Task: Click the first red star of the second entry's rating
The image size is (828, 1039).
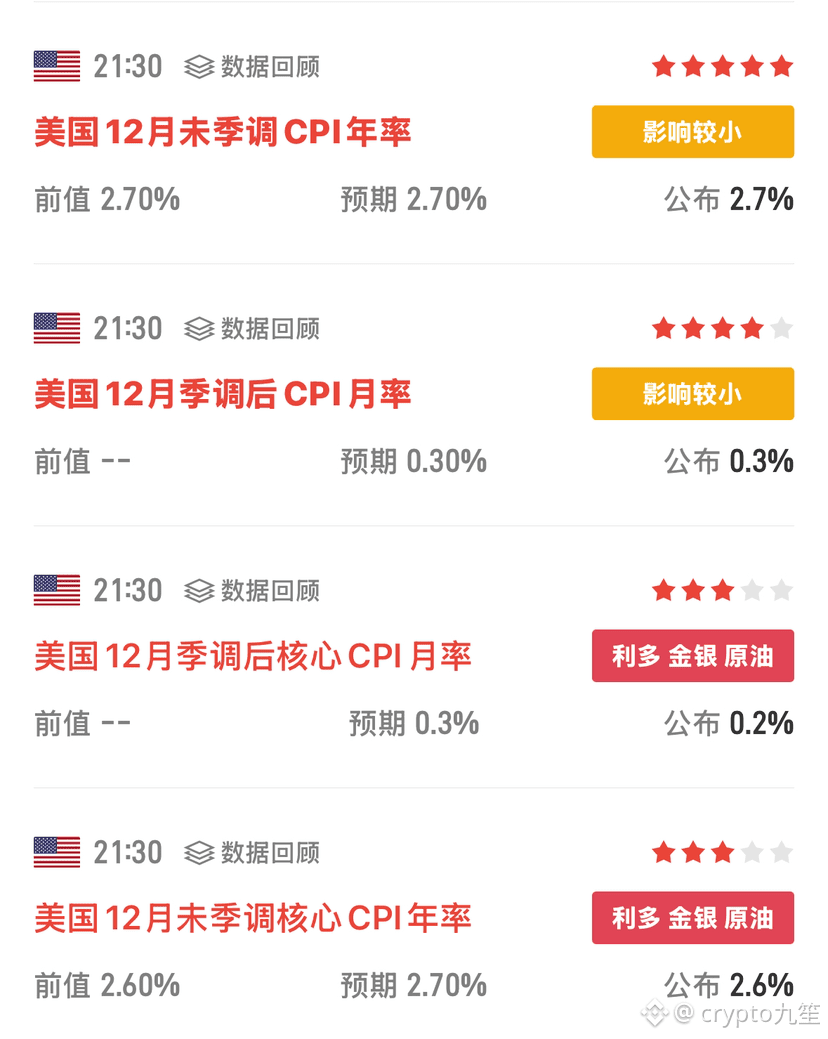Action: pyautogui.click(x=664, y=328)
